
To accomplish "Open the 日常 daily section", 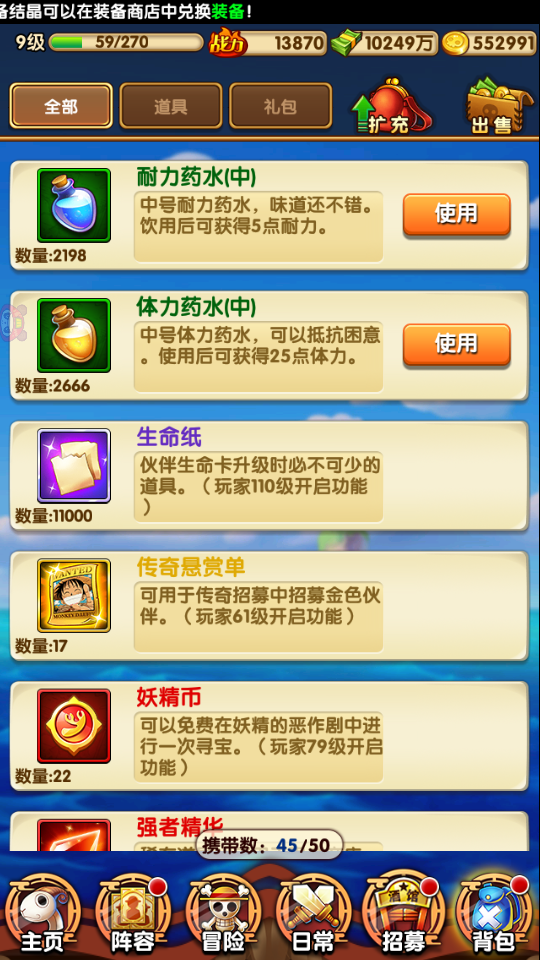I will tap(314, 914).
